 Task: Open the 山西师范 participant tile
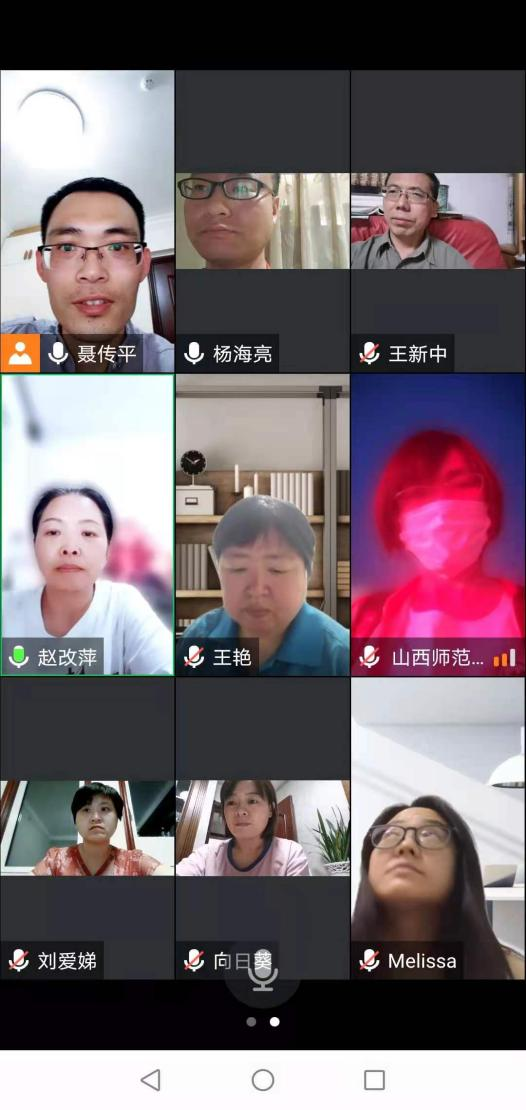pos(438,525)
